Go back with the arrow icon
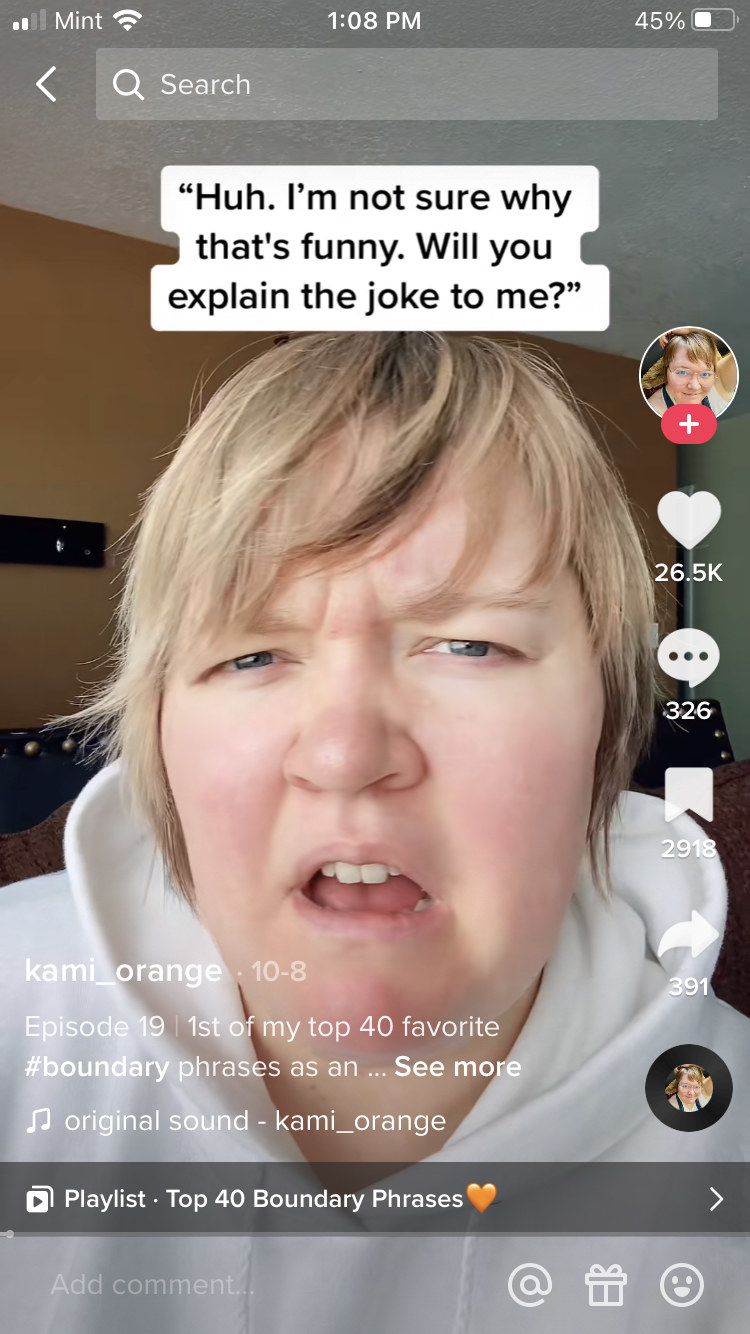 [46, 85]
